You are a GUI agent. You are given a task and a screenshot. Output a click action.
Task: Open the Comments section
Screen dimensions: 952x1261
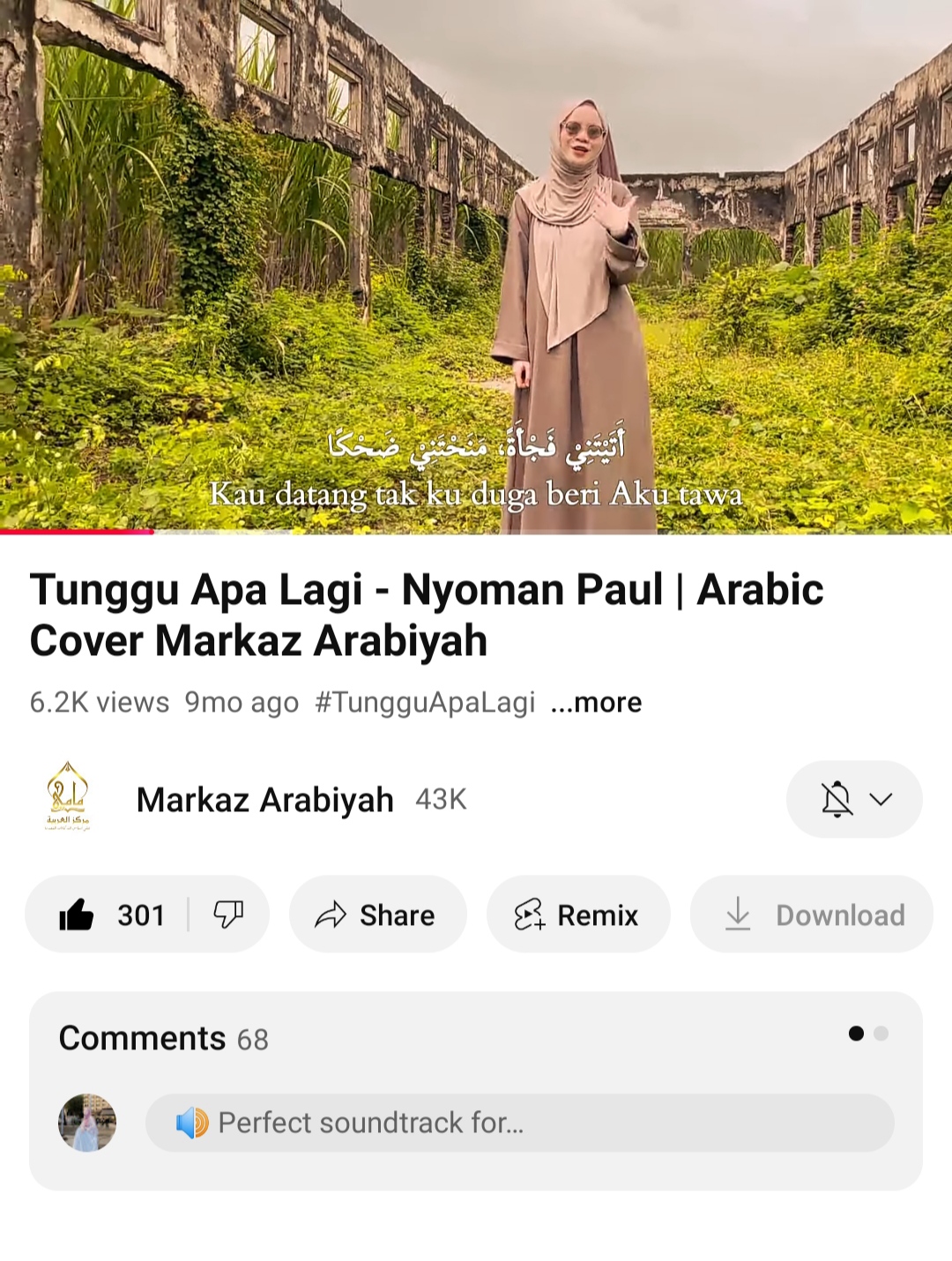pyautogui.click(x=164, y=1038)
